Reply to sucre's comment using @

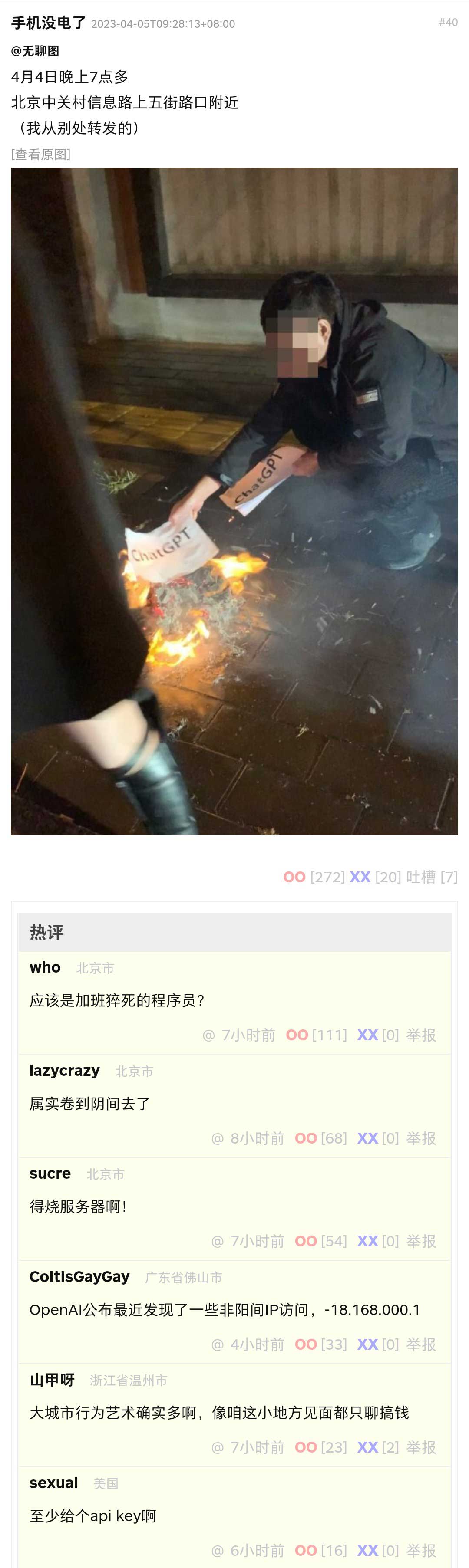(x=218, y=1241)
